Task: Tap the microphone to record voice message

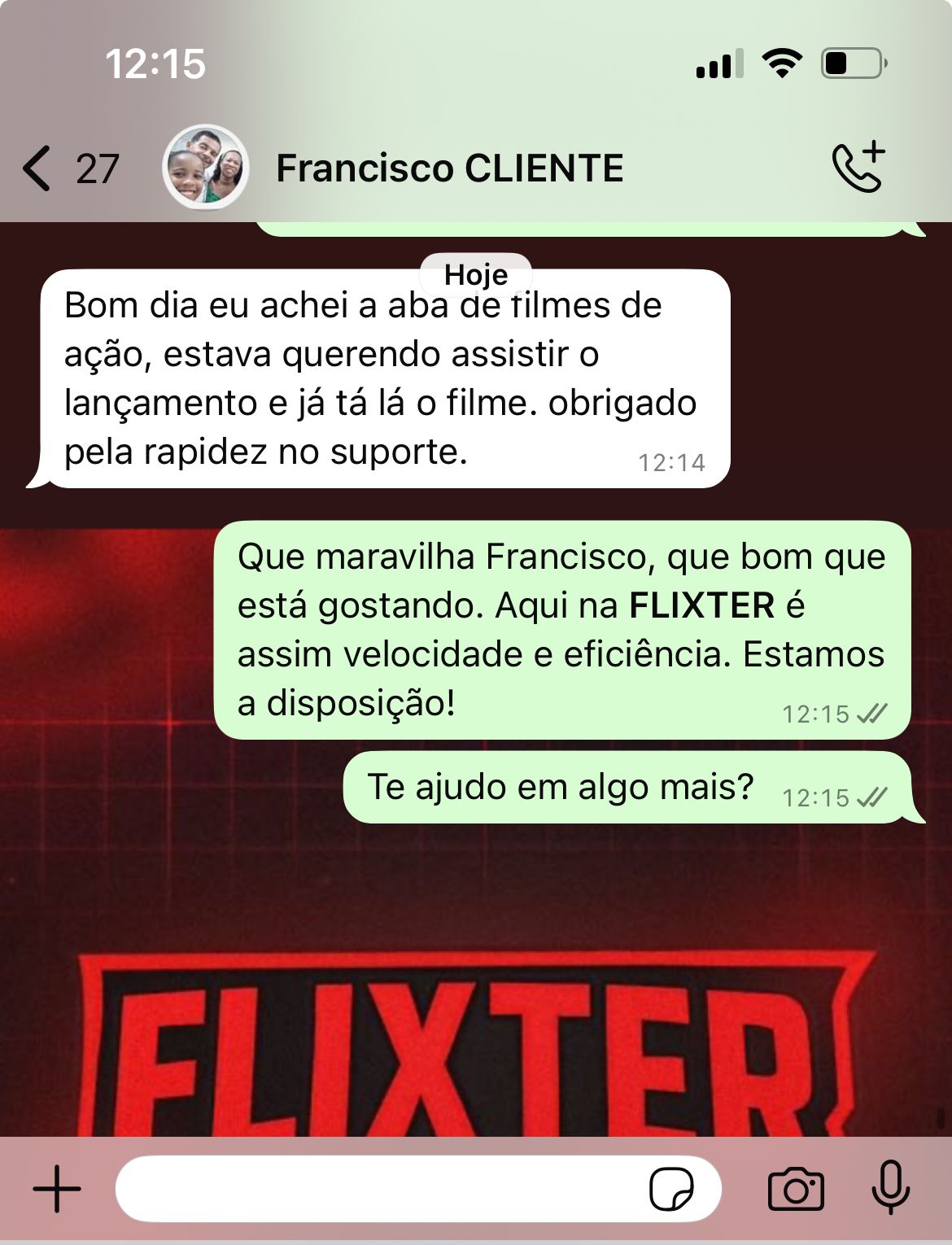Action: click(x=891, y=1187)
